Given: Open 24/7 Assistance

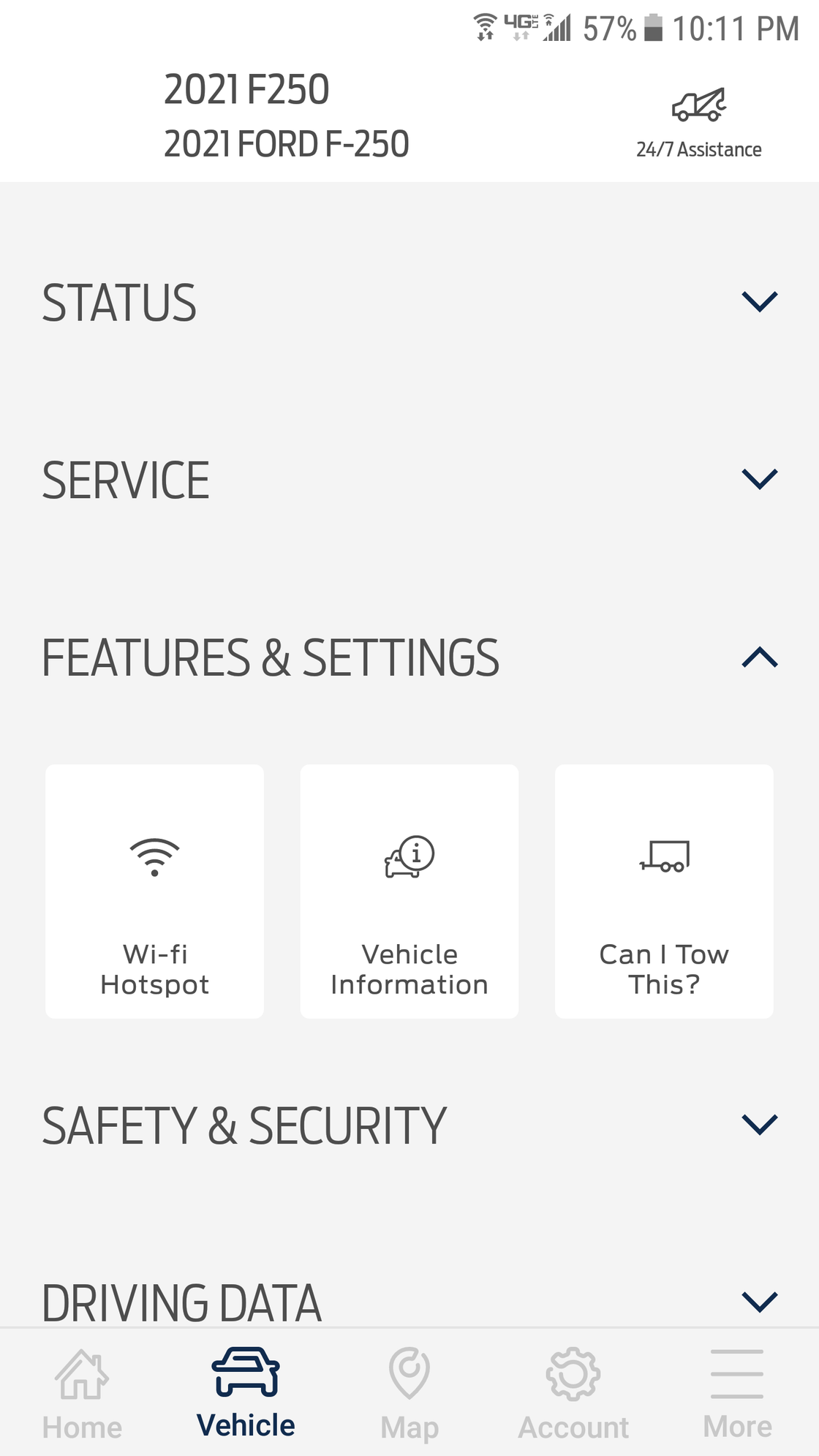Looking at the screenshot, I should (x=698, y=123).
